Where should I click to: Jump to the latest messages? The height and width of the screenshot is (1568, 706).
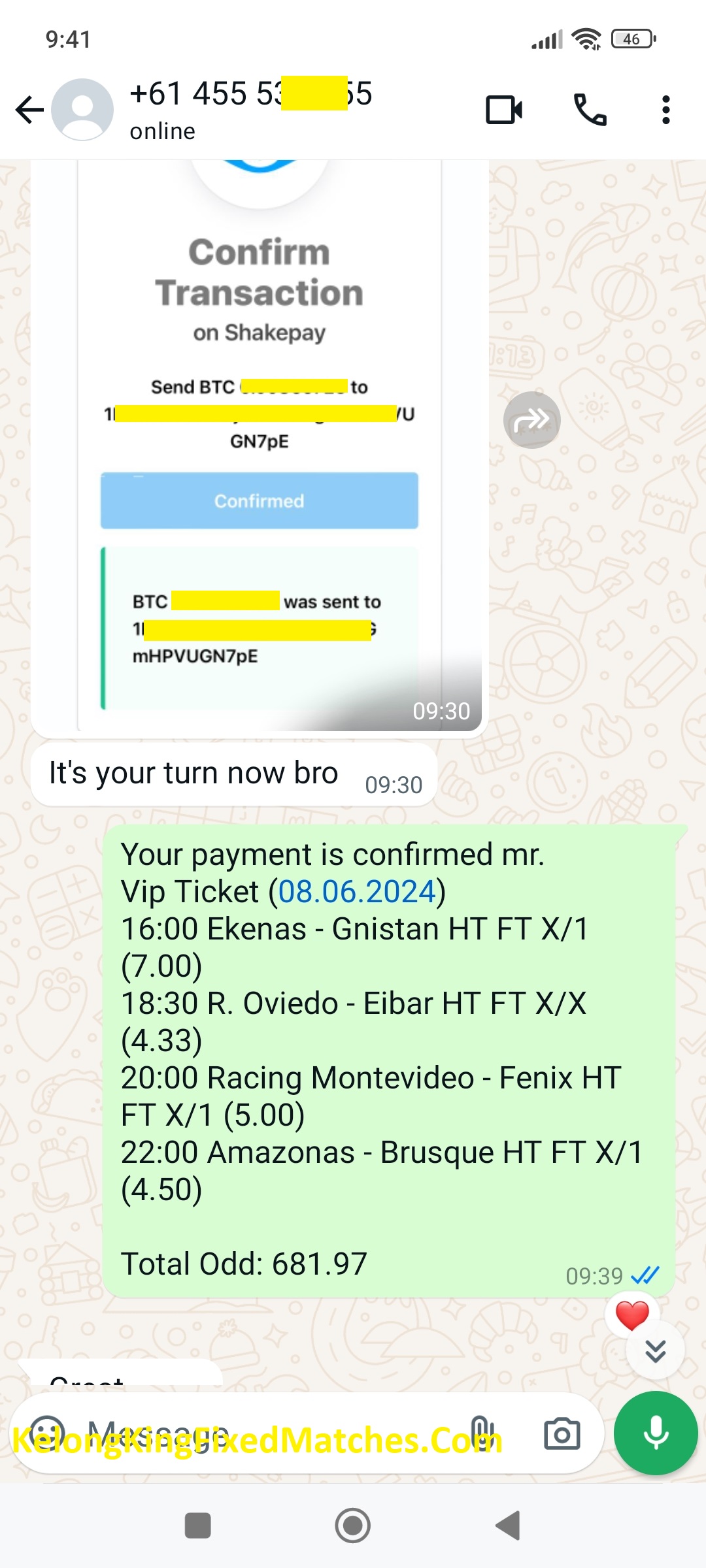655,1350
